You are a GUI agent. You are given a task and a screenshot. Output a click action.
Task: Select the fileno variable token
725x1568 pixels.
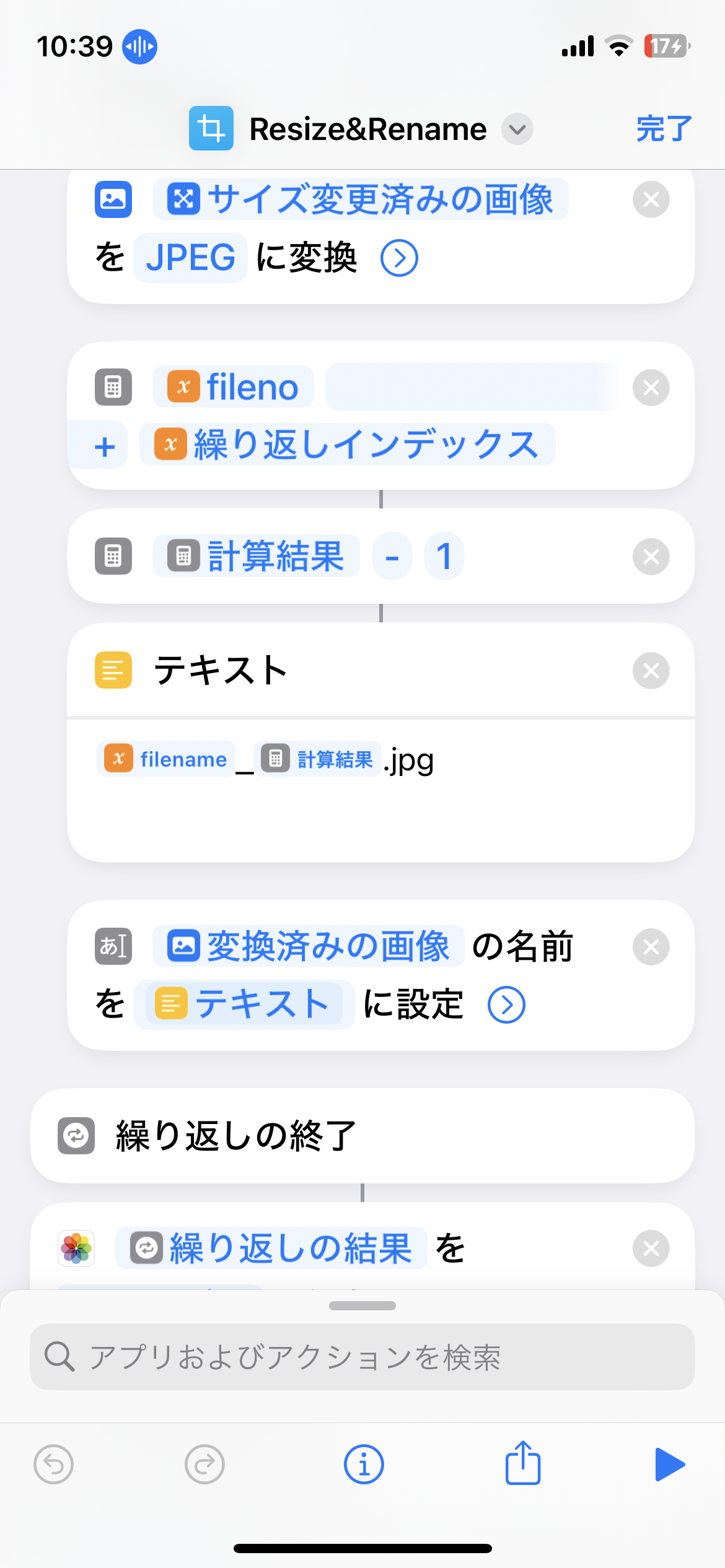(233, 387)
